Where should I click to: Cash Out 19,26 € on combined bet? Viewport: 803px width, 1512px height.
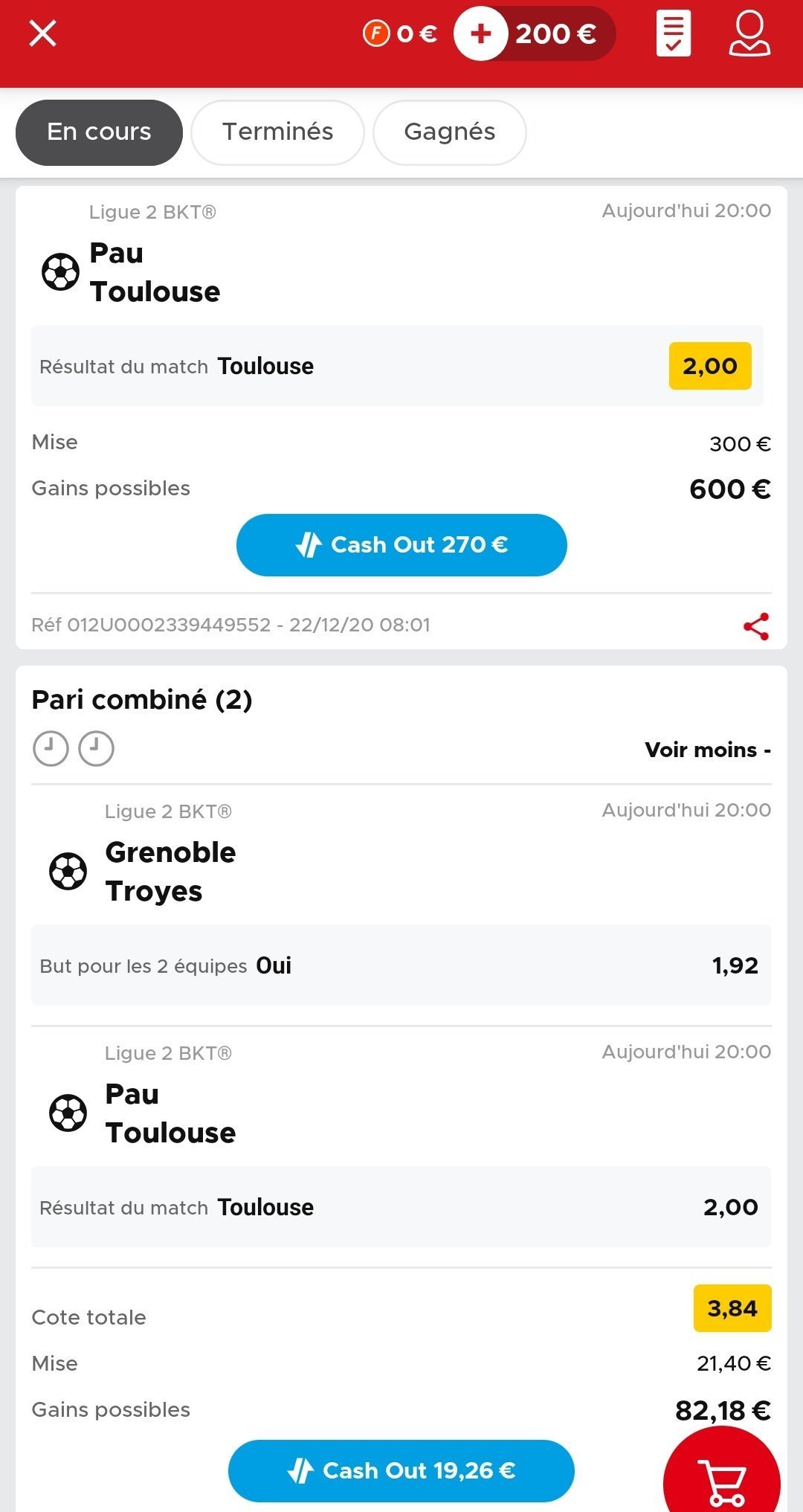click(401, 1471)
